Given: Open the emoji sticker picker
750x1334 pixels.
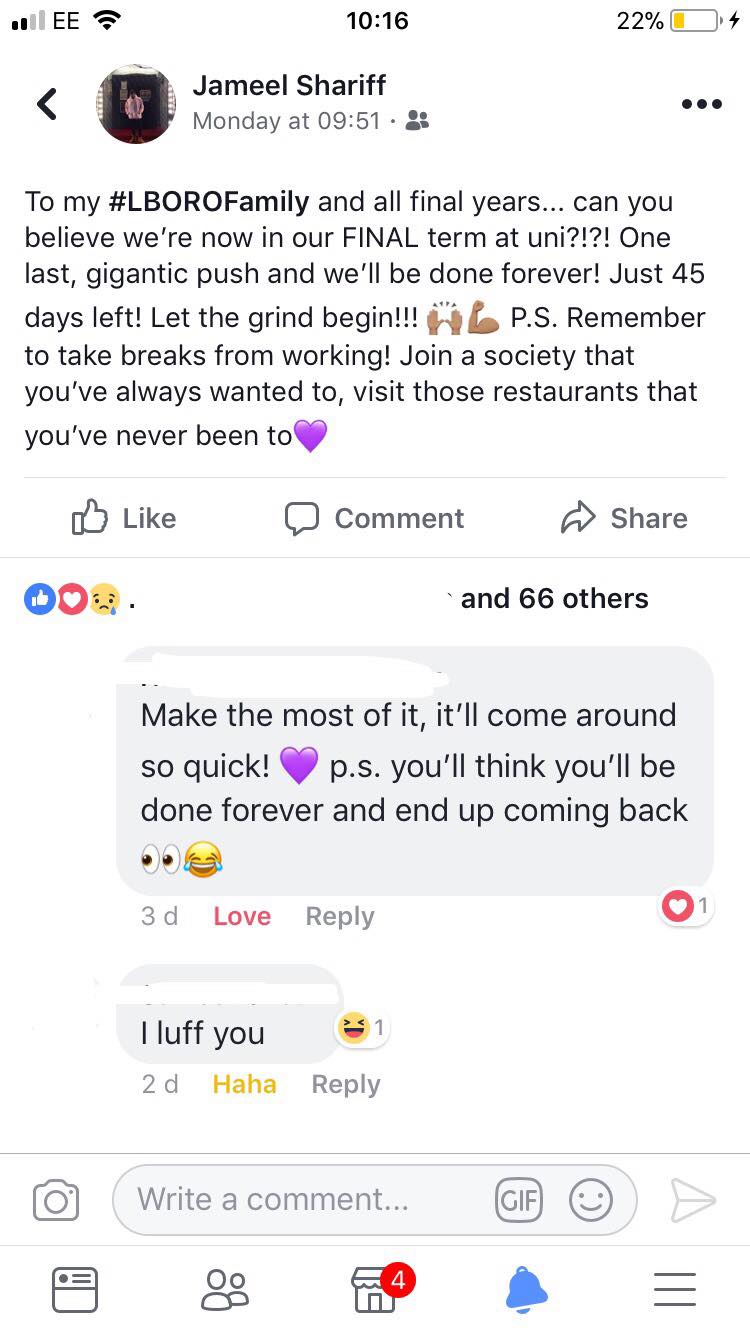Looking at the screenshot, I should click(590, 1199).
